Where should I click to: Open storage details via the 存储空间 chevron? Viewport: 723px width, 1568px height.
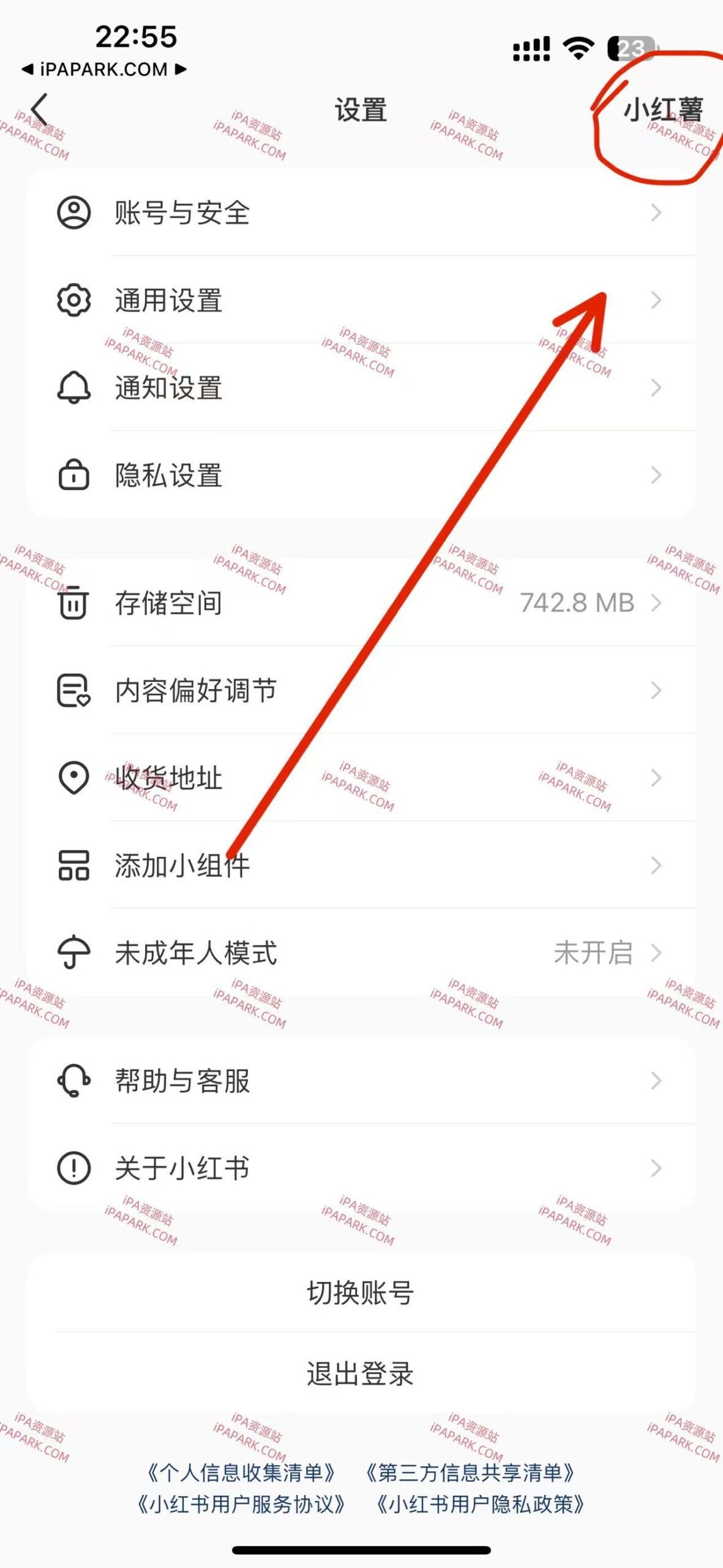click(656, 603)
